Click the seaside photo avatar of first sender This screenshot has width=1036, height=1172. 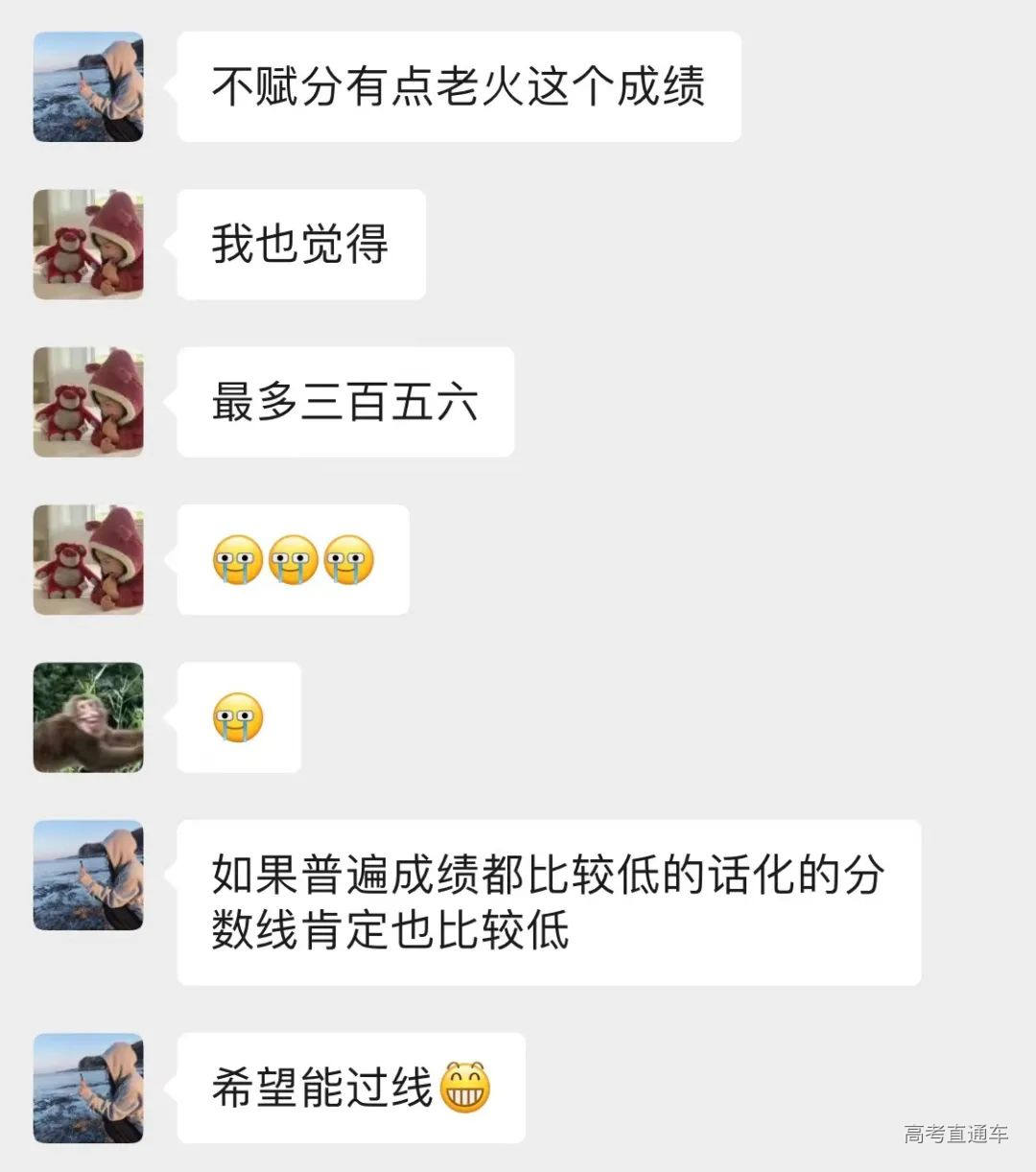[87, 87]
